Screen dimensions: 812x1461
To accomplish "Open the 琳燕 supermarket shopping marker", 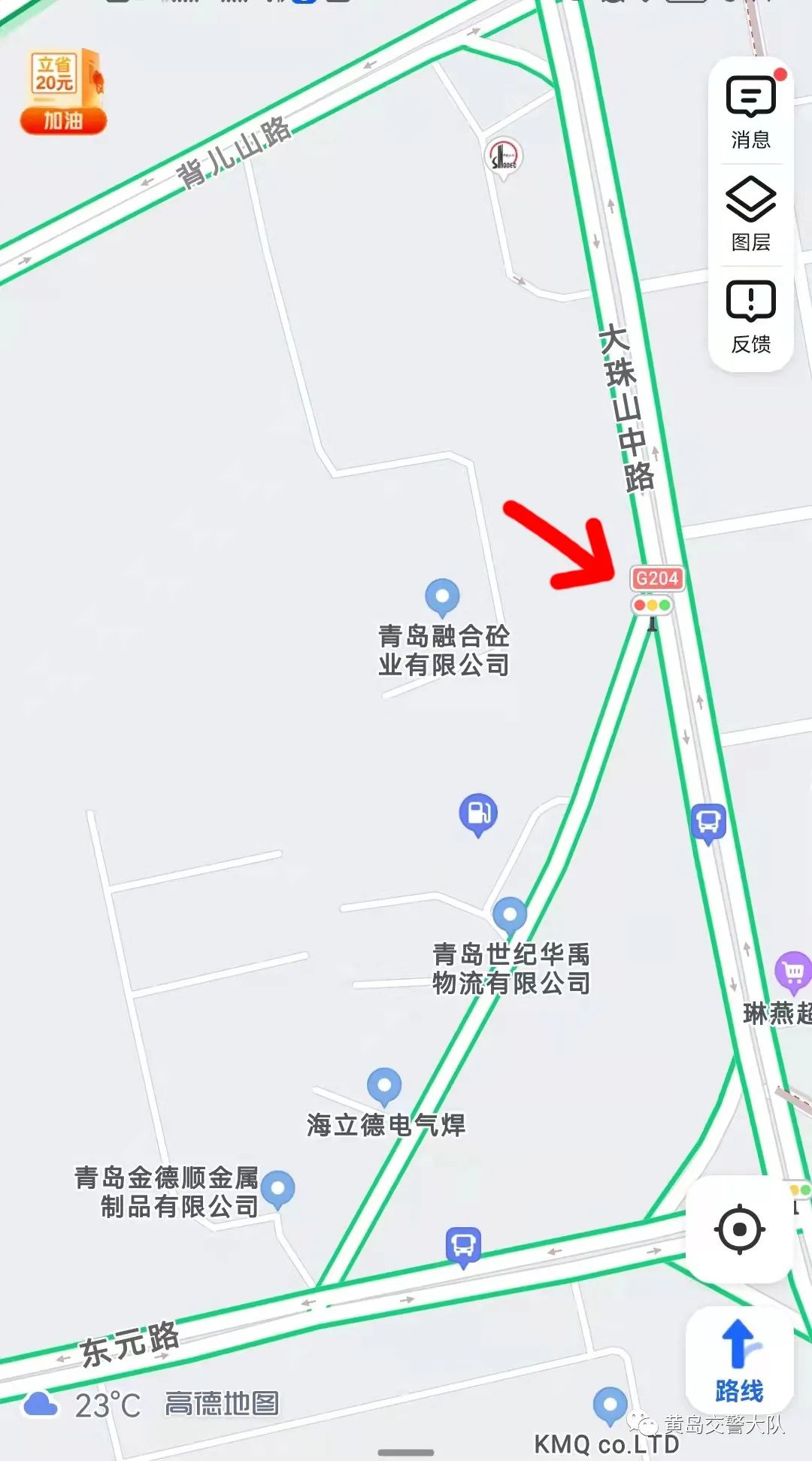I will coord(794,974).
